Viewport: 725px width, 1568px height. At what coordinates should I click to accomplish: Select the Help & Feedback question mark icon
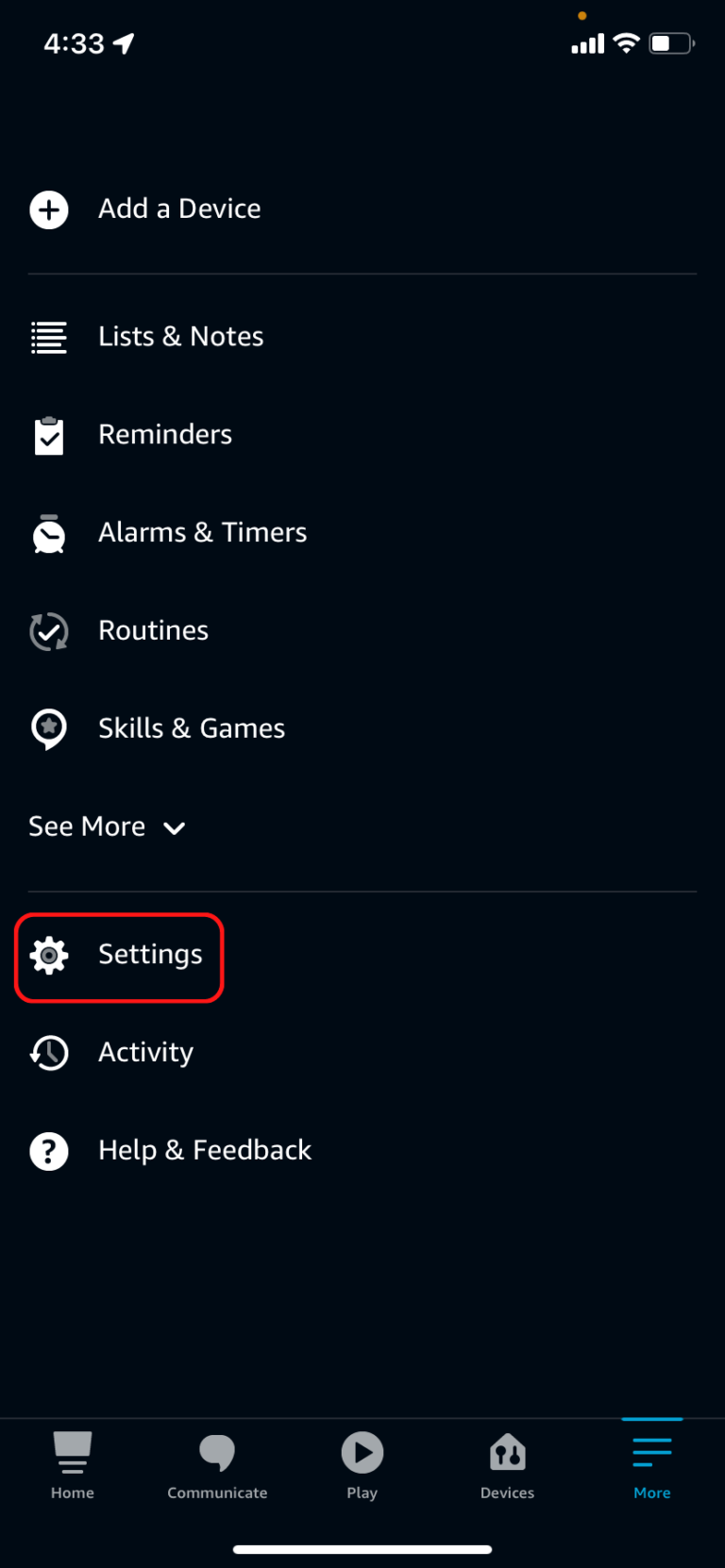pyautogui.click(x=48, y=1151)
